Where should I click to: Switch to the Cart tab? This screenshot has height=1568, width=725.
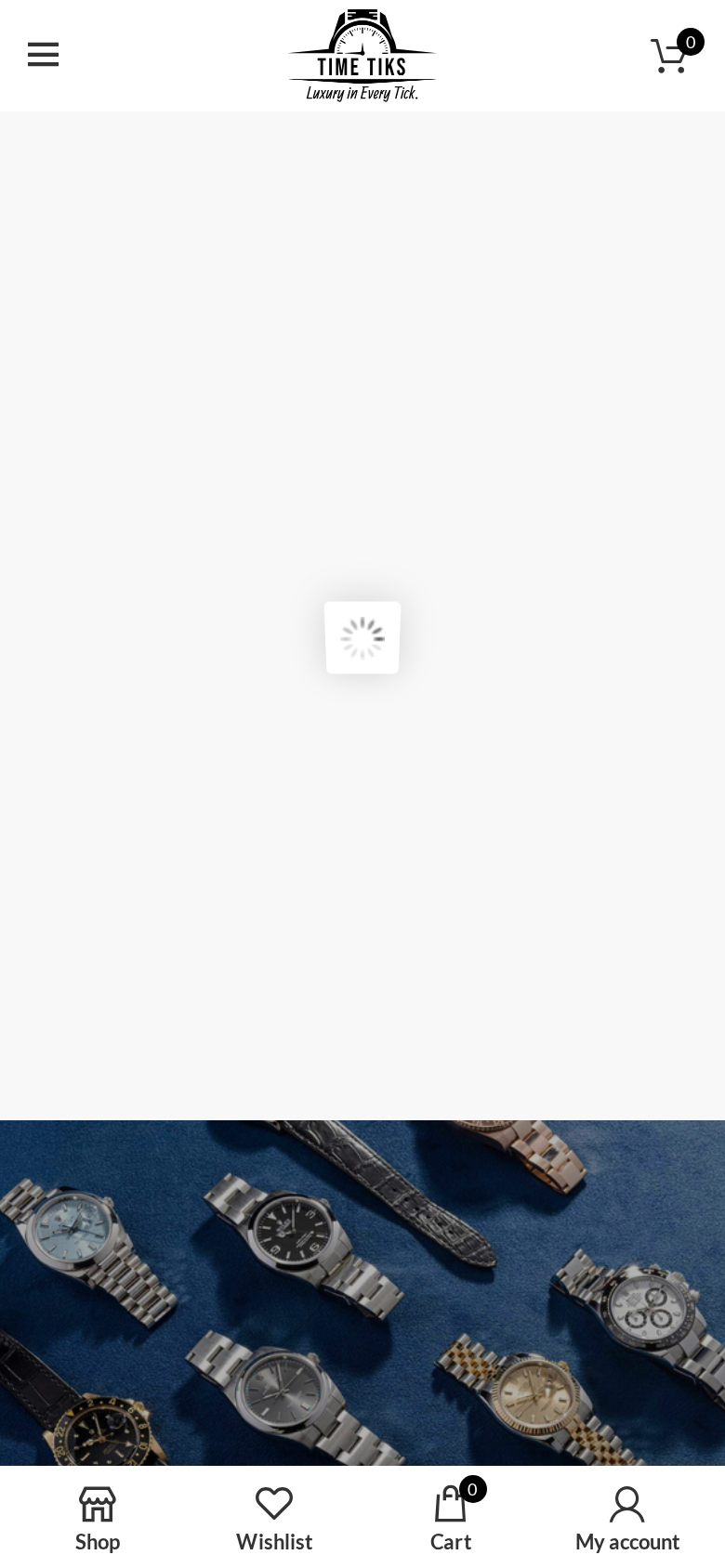[451, 1519]
